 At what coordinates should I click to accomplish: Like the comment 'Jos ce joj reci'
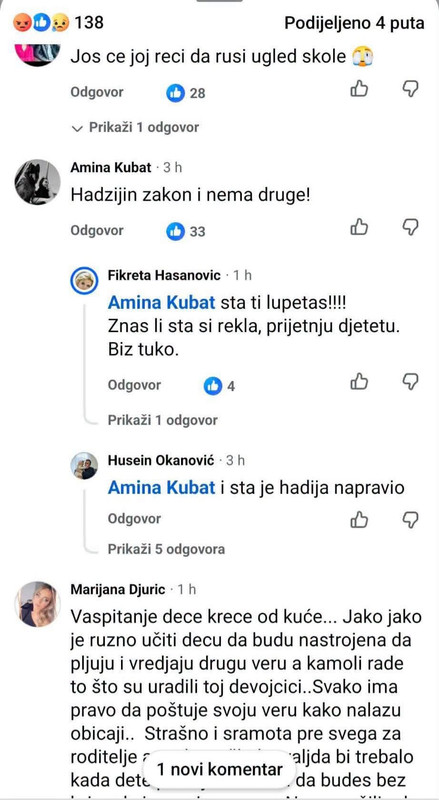[x=359, y=89]
